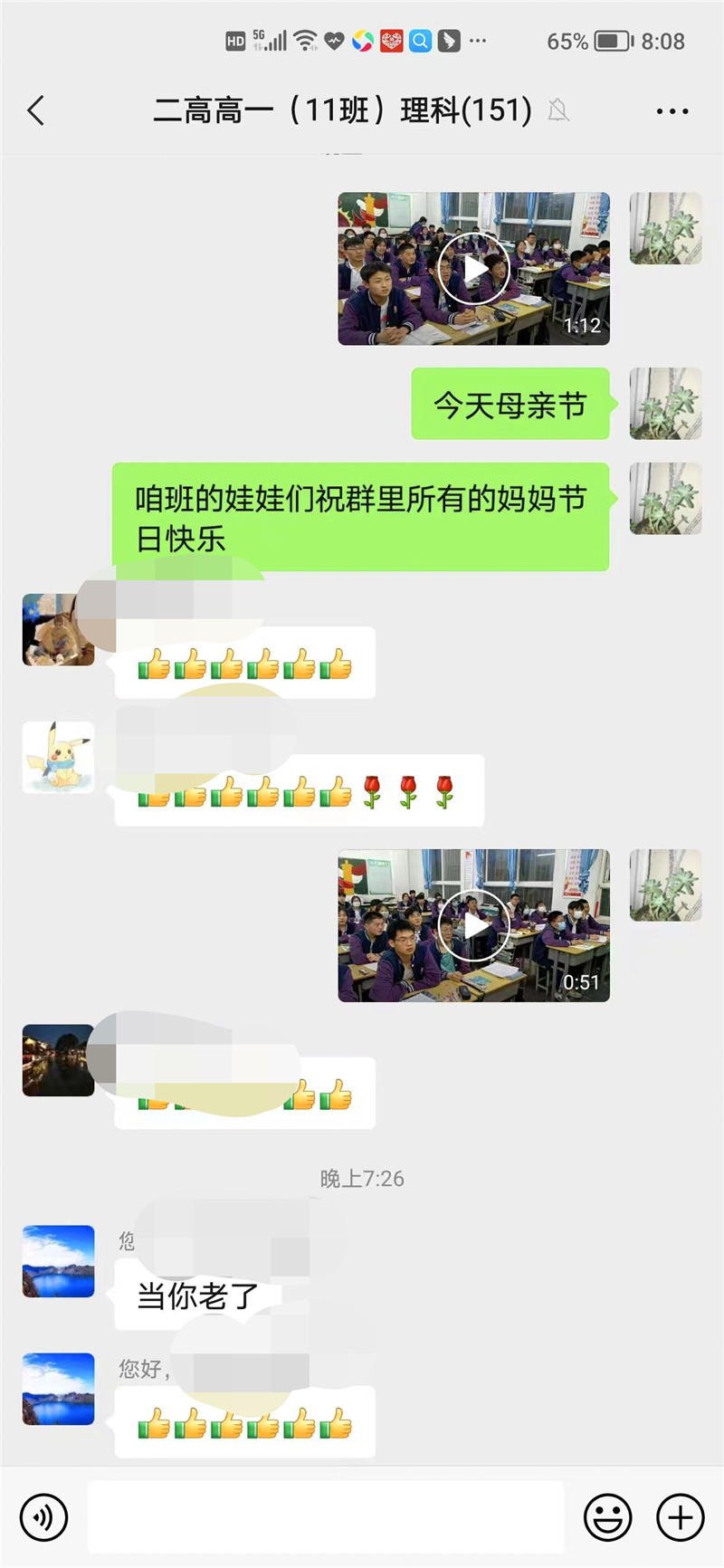Open the night canal avatar's profile

pos(58,1060)
